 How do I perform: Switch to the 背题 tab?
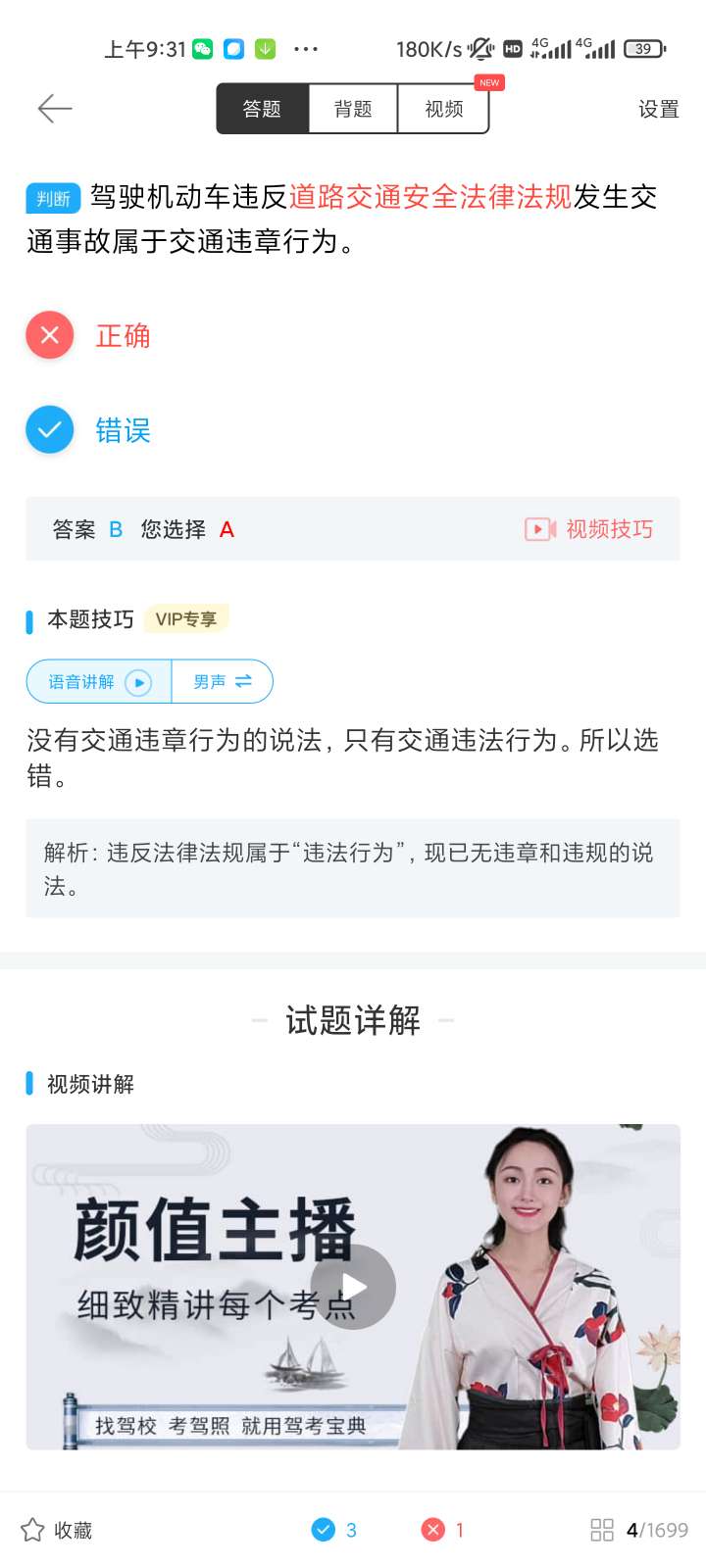coord(353,109)
